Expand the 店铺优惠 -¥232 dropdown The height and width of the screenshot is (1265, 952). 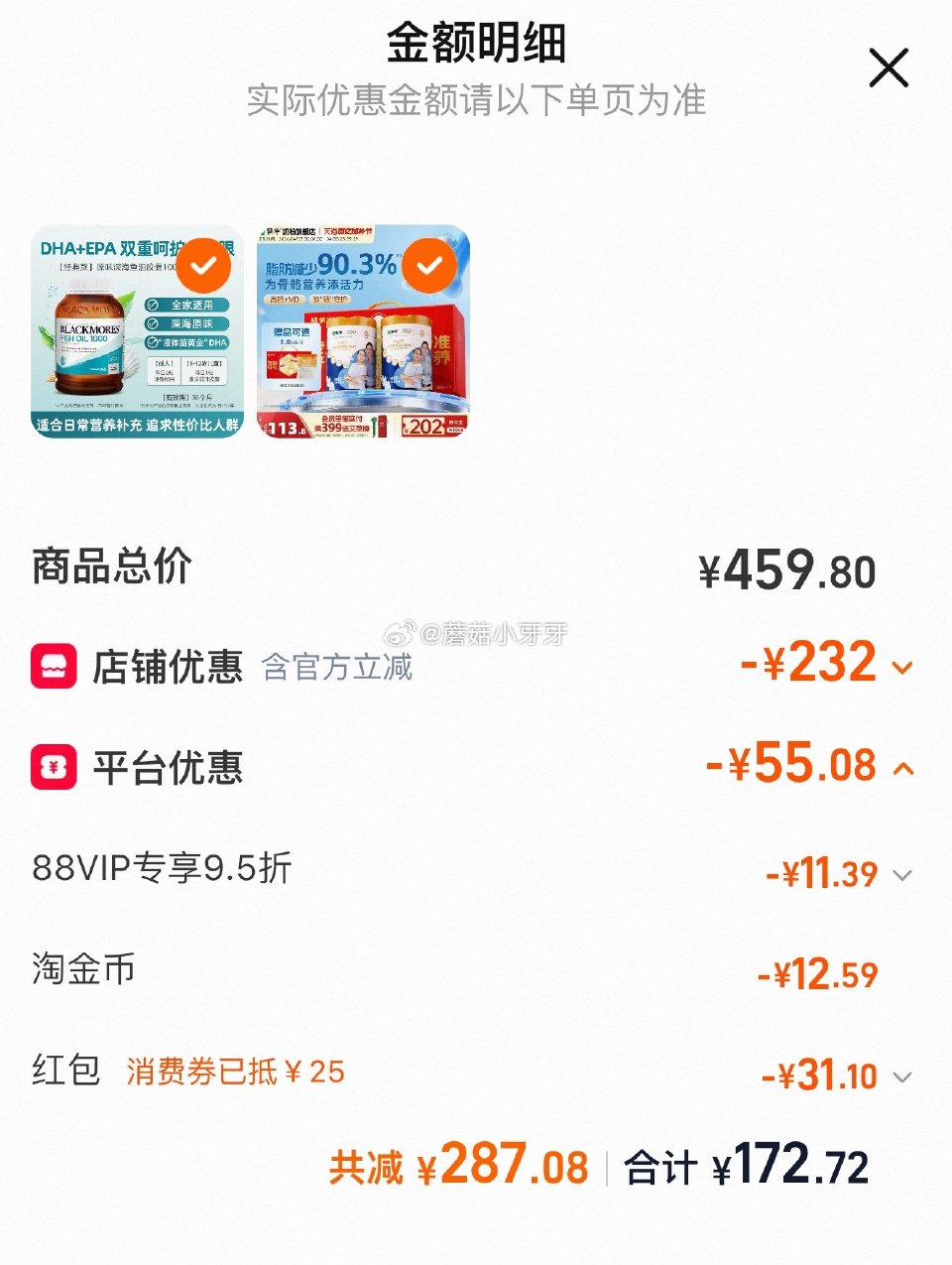tap(900, 667)
